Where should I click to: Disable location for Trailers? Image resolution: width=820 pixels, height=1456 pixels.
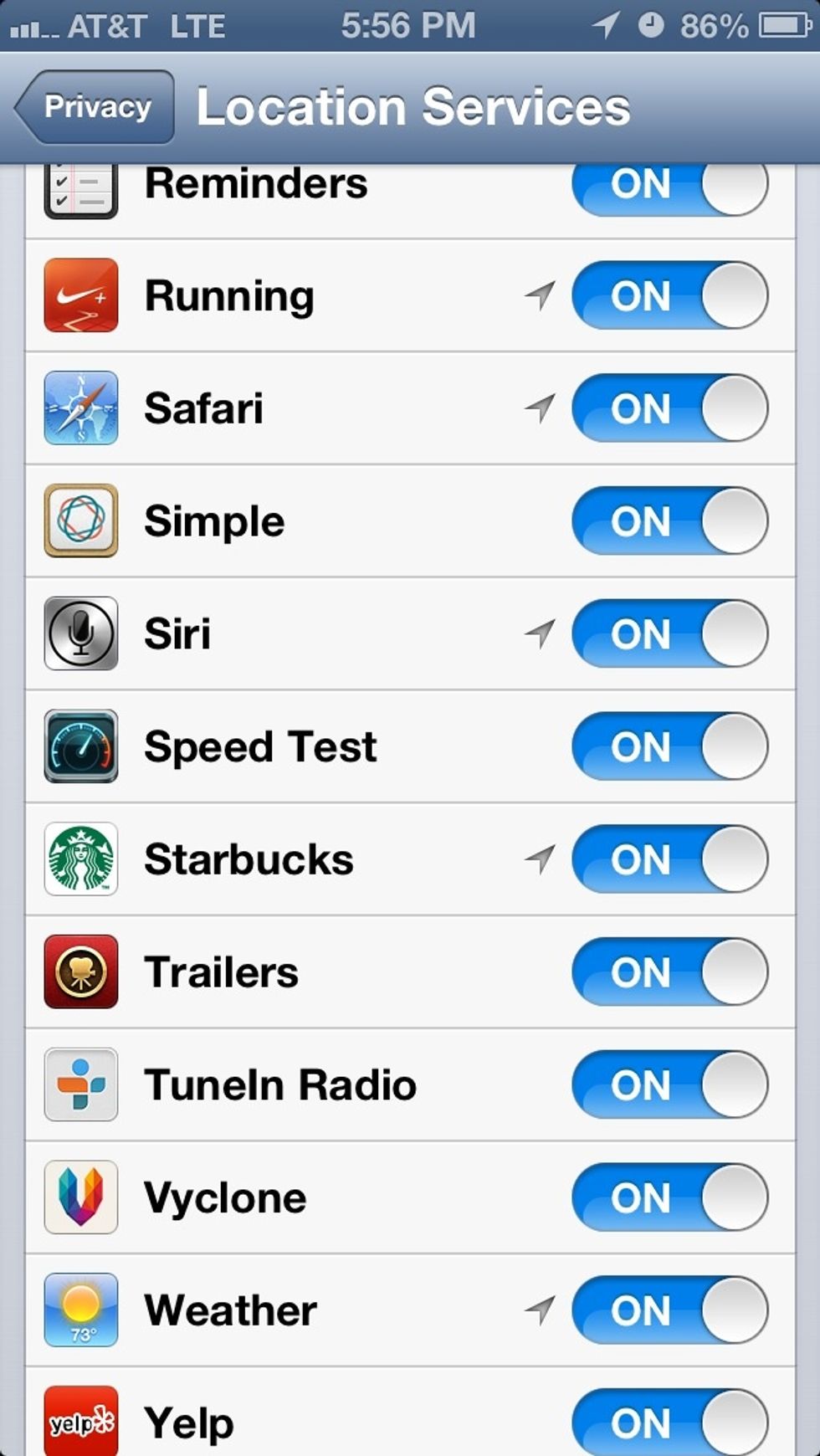point(670,972)
